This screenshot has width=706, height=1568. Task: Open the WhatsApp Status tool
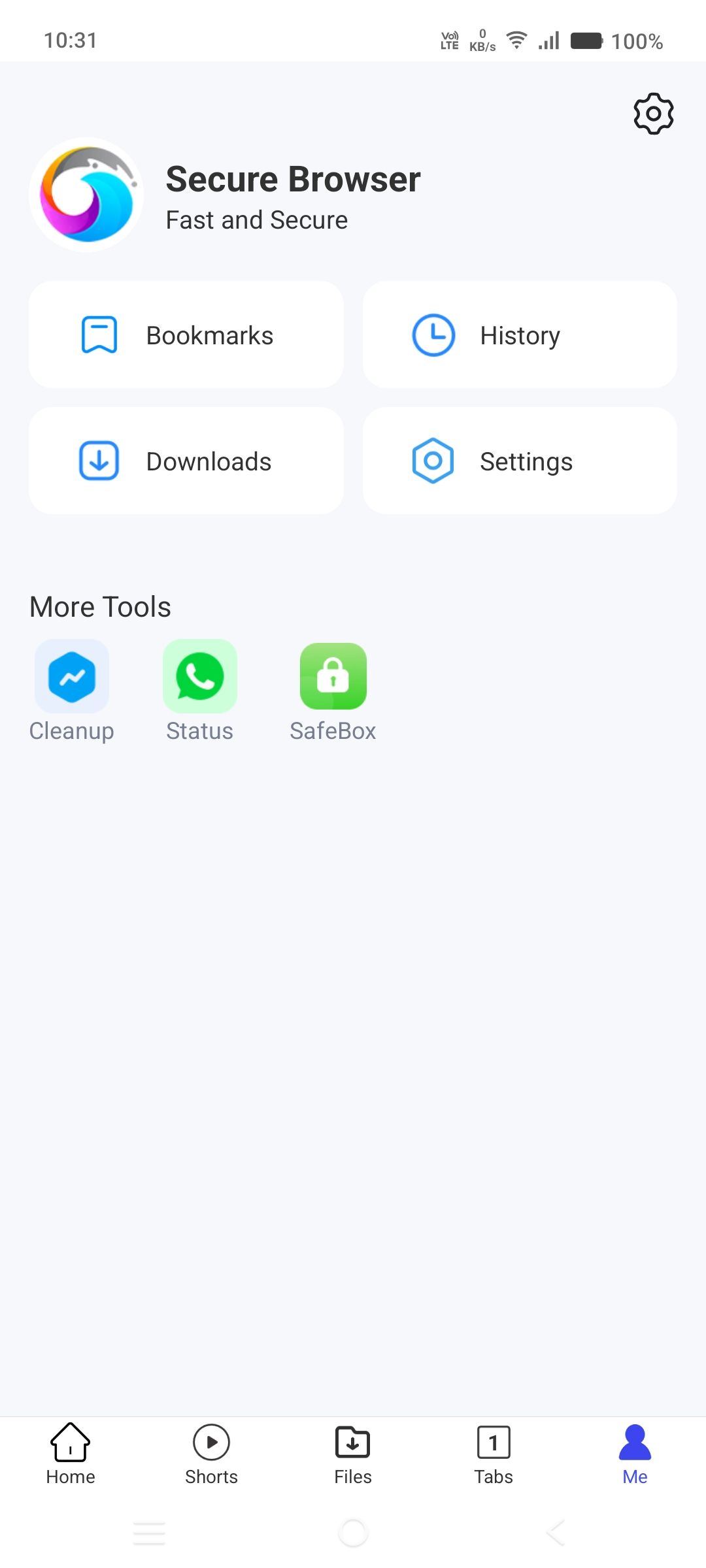pyautogui.click(x=199, y=678)
